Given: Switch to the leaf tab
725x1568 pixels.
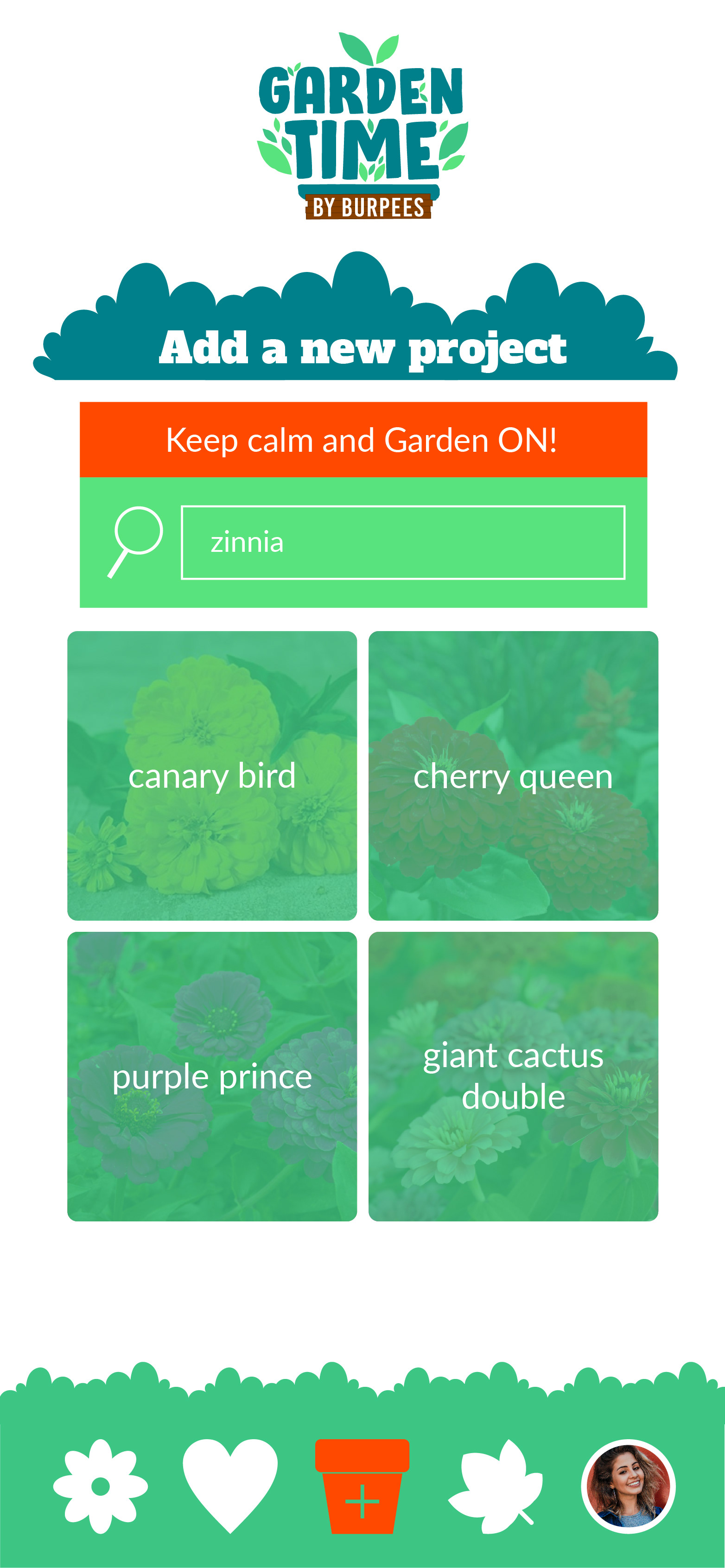Looking at the screenshot, I should [x=495, y=1486].
